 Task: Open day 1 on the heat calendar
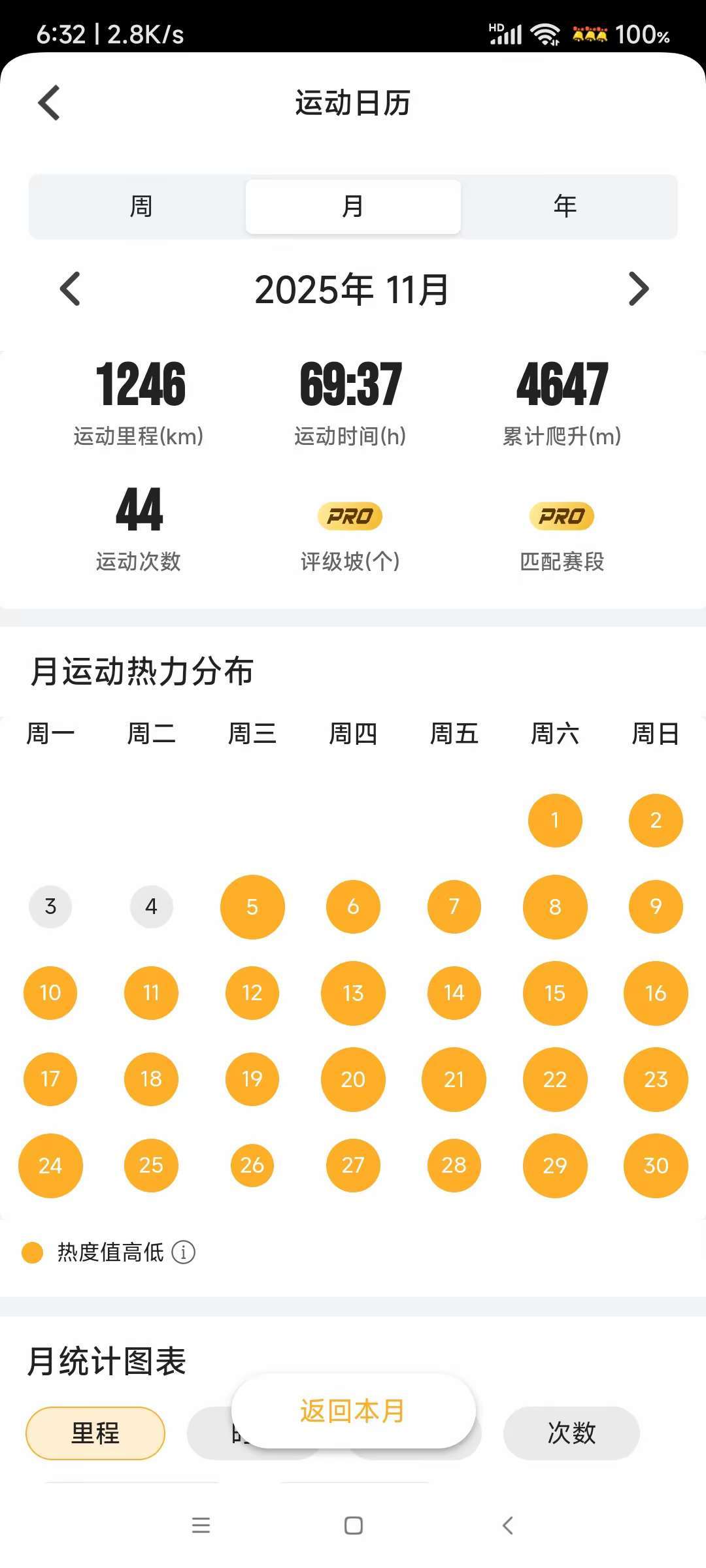point(555,821)
